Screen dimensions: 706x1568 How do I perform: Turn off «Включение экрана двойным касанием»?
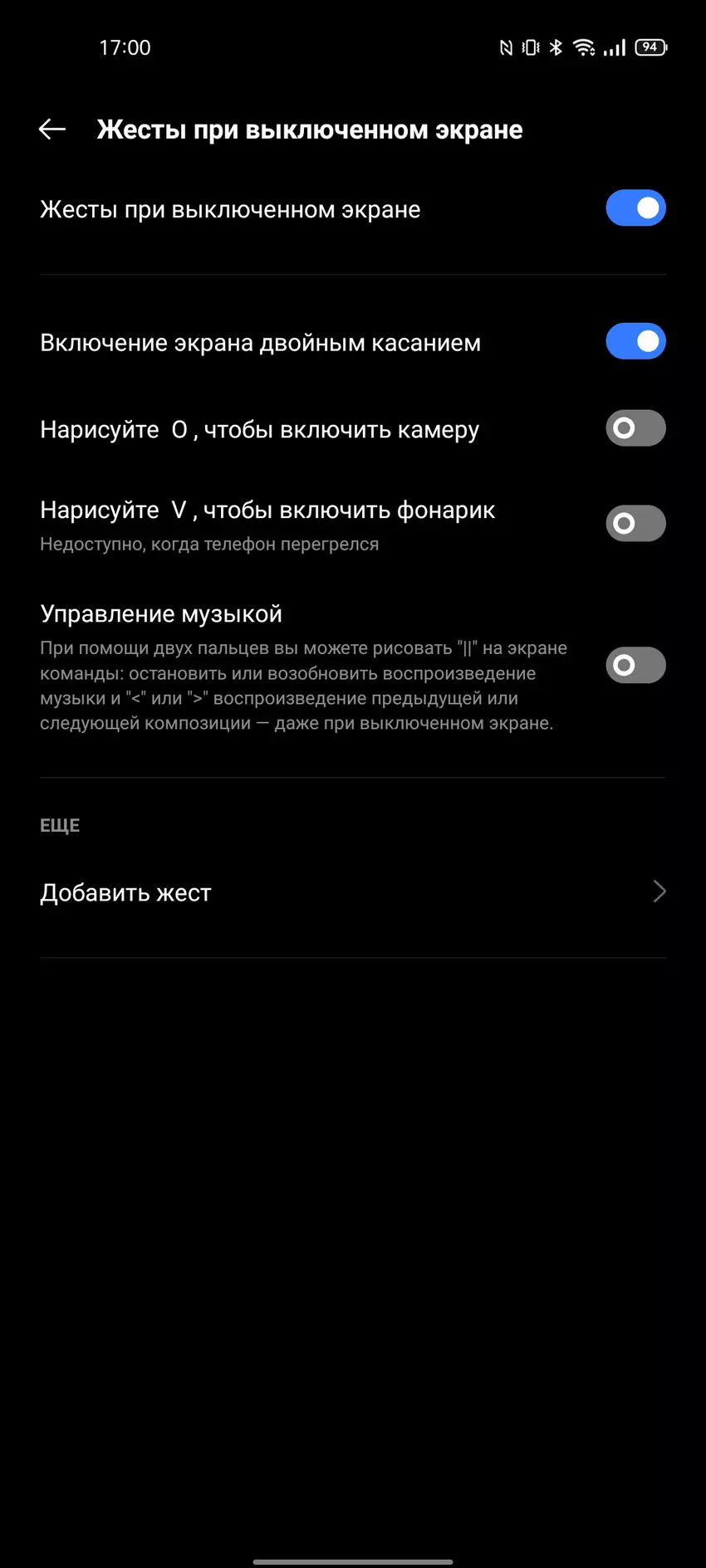click(x=635, y=341)
